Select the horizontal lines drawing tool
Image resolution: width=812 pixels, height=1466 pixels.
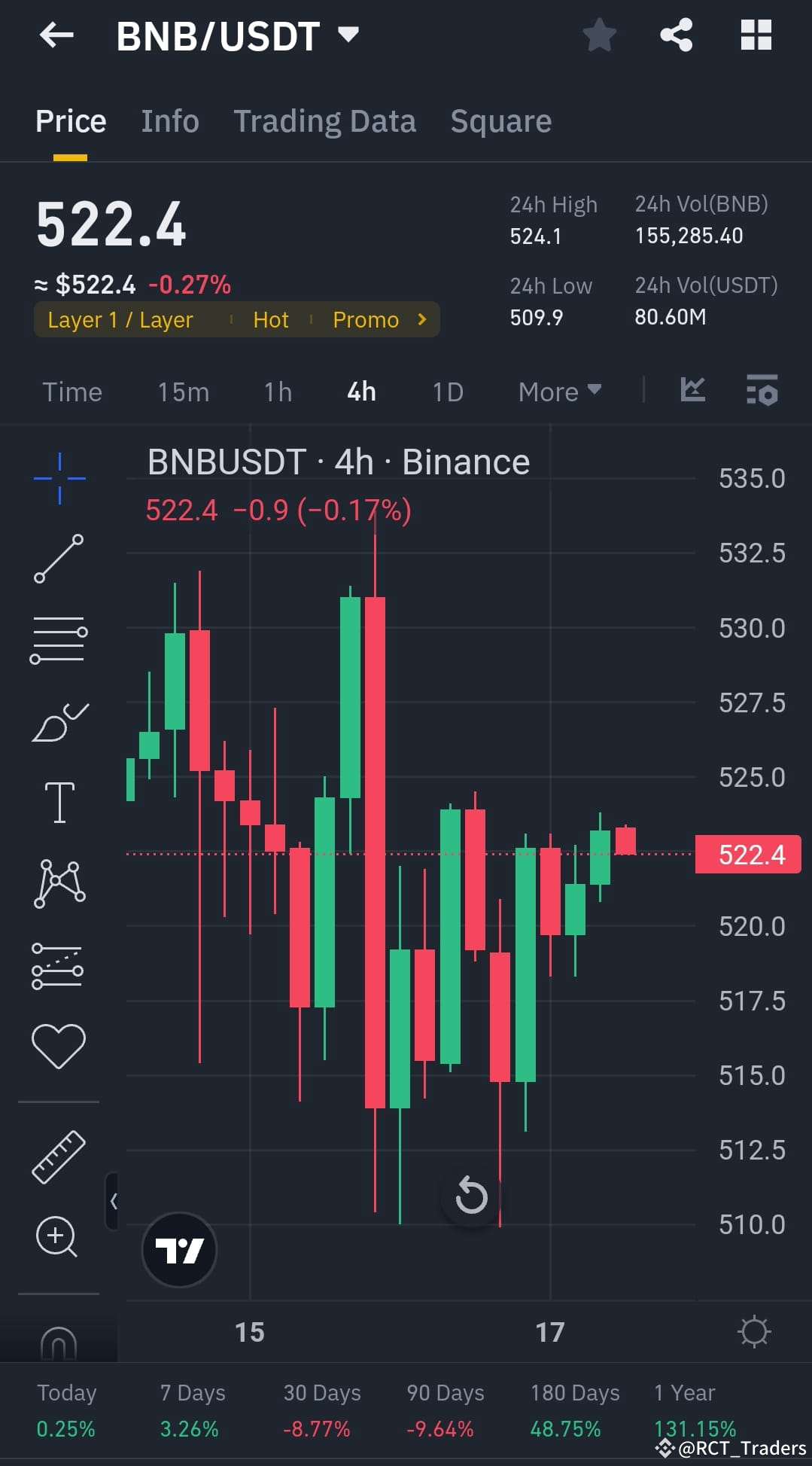59,639
